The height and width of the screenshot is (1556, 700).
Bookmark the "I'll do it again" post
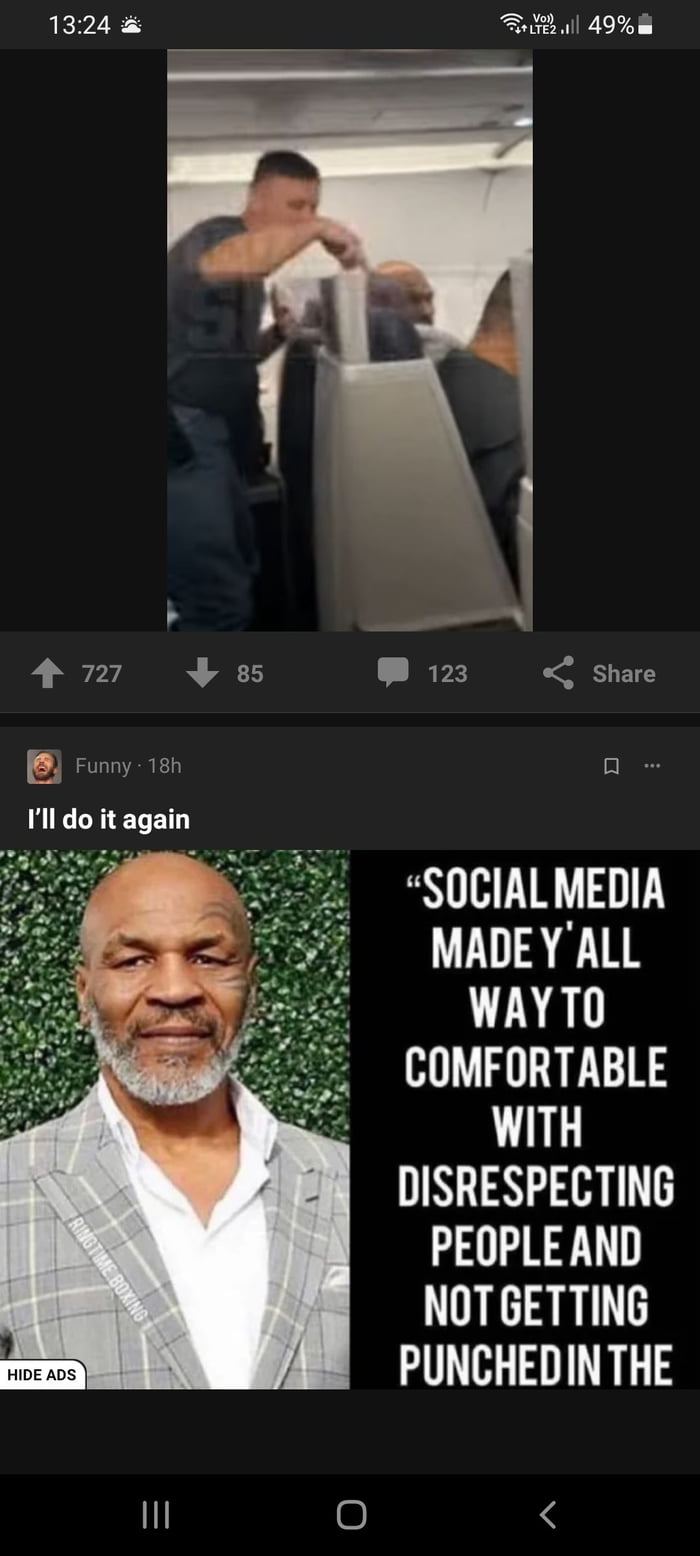[612, 766]
